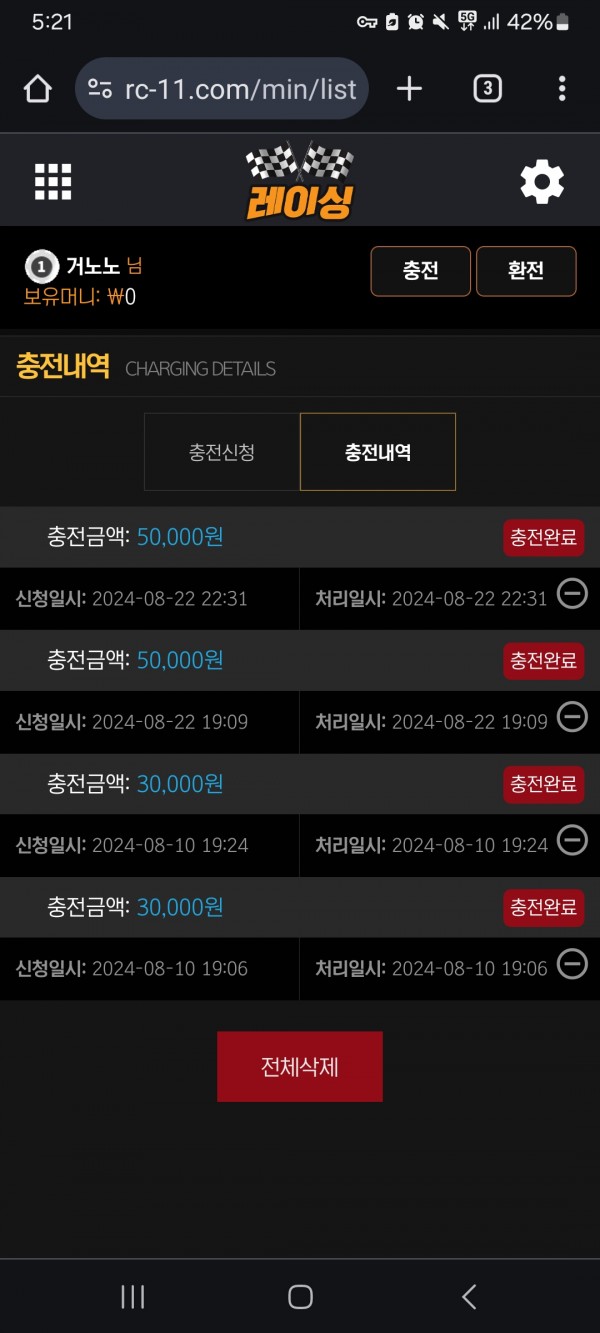Switch to the 충전신청 tab

[x=222, y=452]
